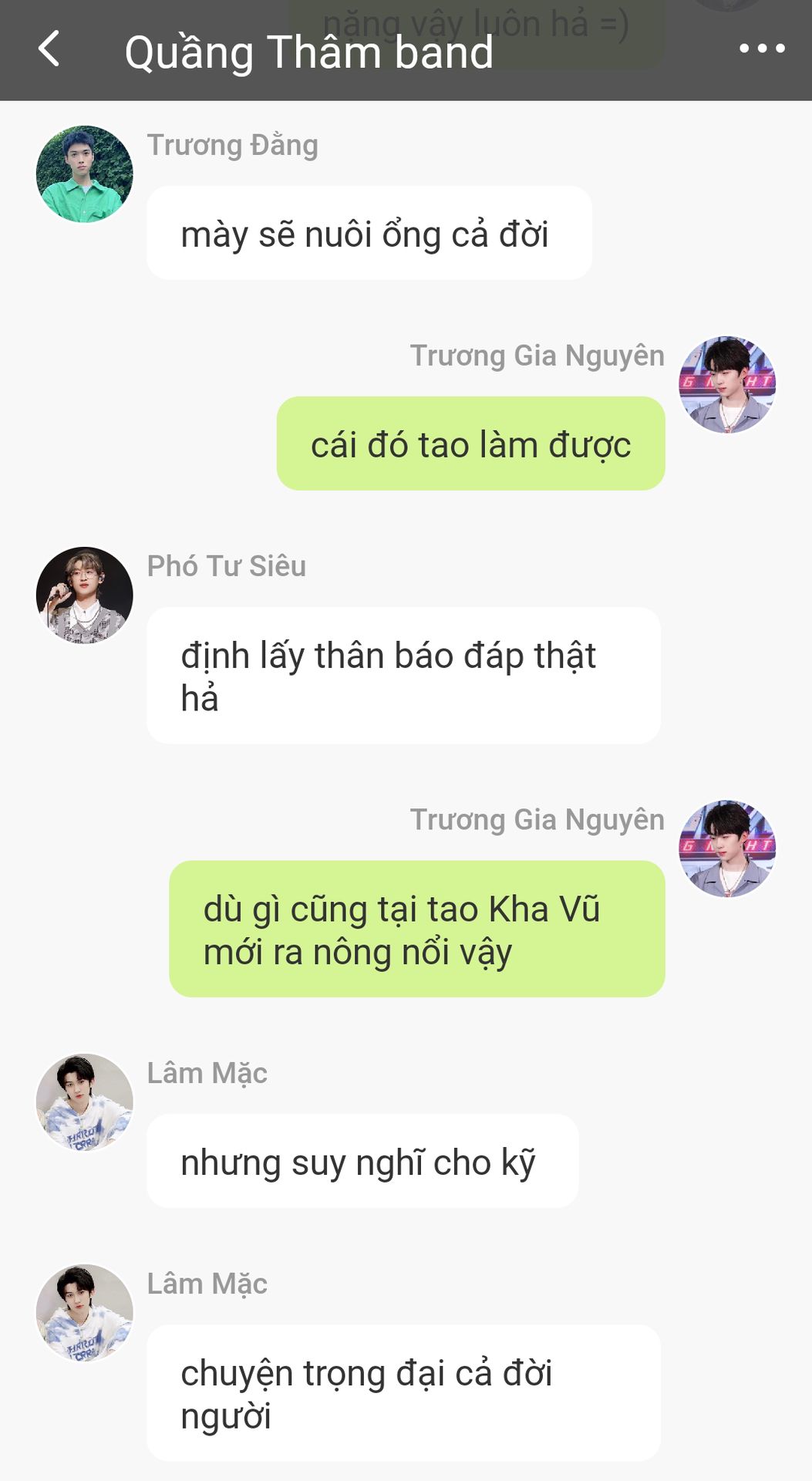Screen dimensions: 812x1481
Task: Go back from Quảng Thâm band chat
Action: [x=49, y=49]
